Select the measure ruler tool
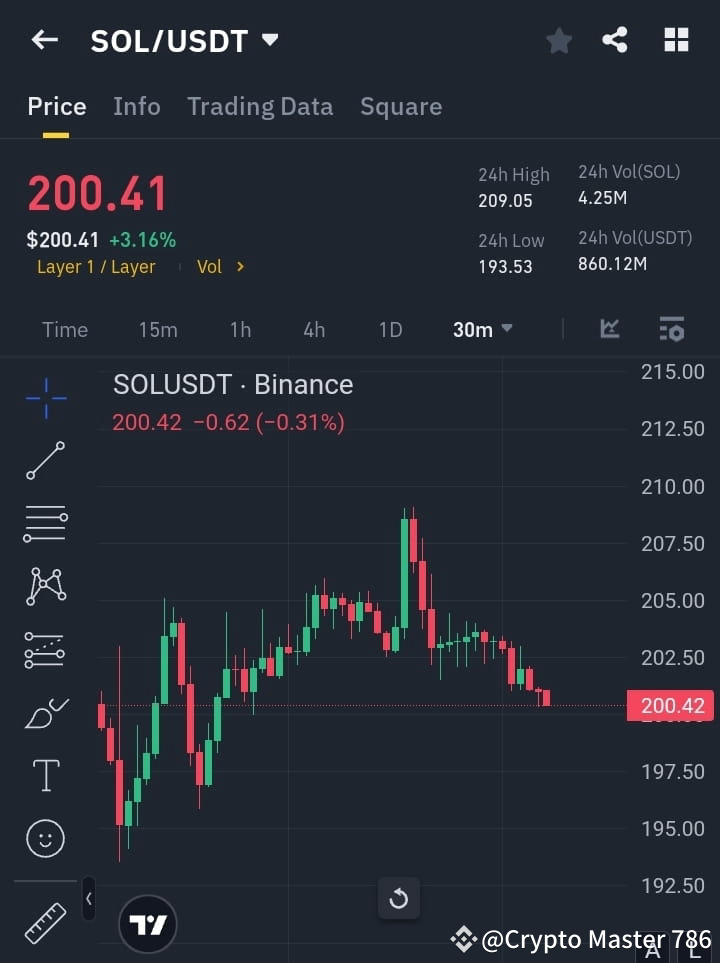Viewport: 720px width, 963px height. (45, 922)
